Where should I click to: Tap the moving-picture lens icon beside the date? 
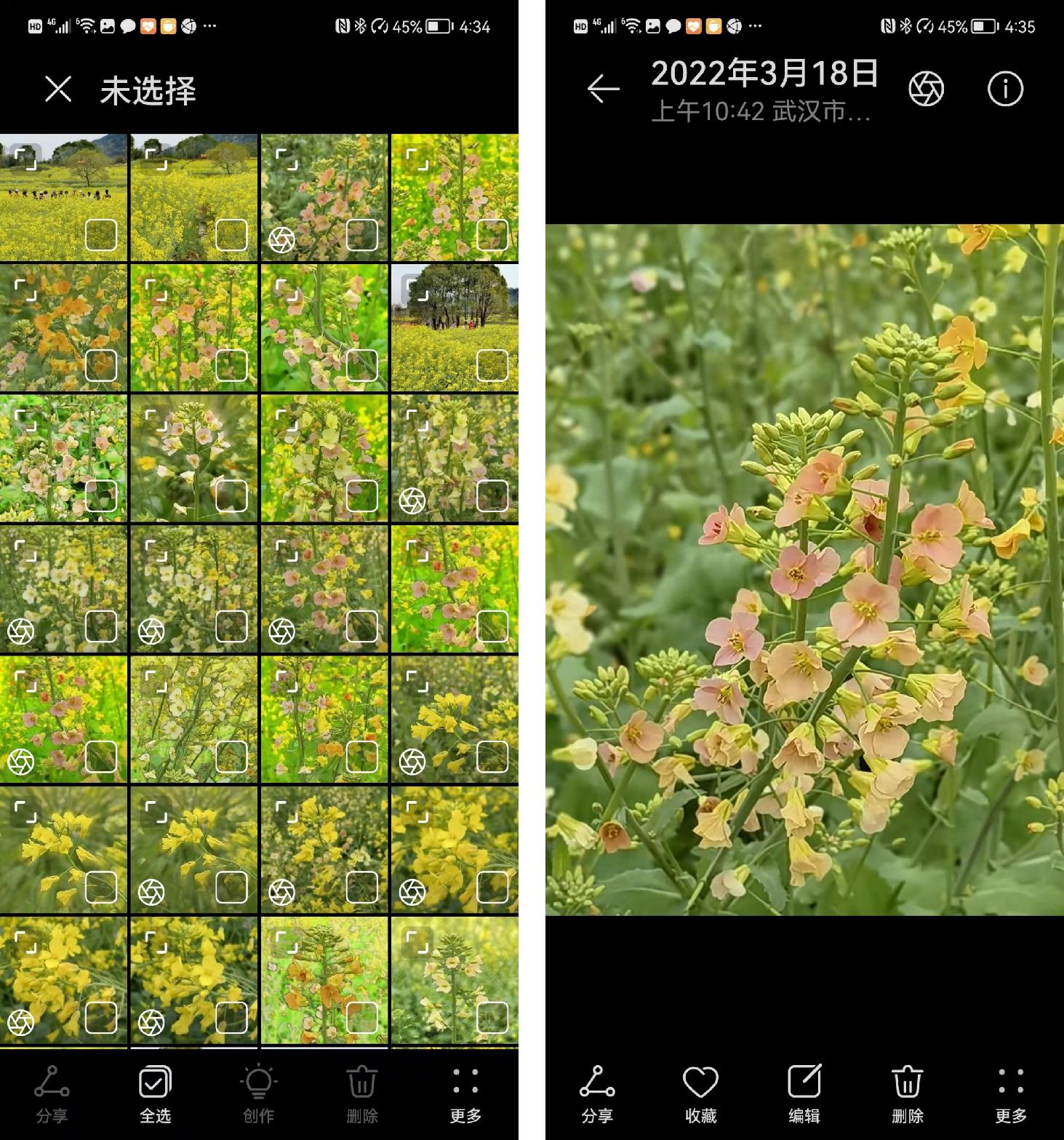click(926, 89)
